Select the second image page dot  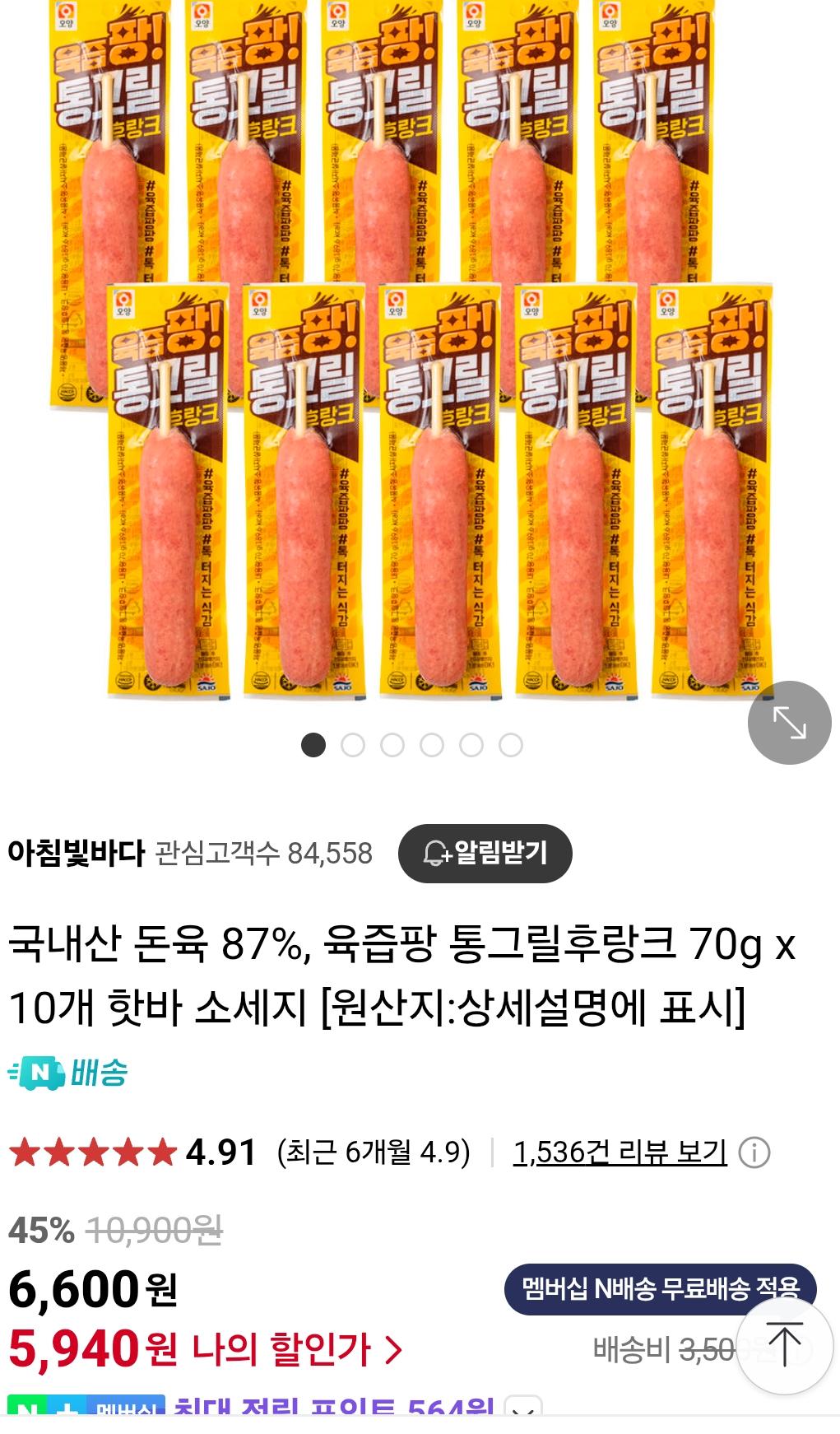(x=353, y=745)
